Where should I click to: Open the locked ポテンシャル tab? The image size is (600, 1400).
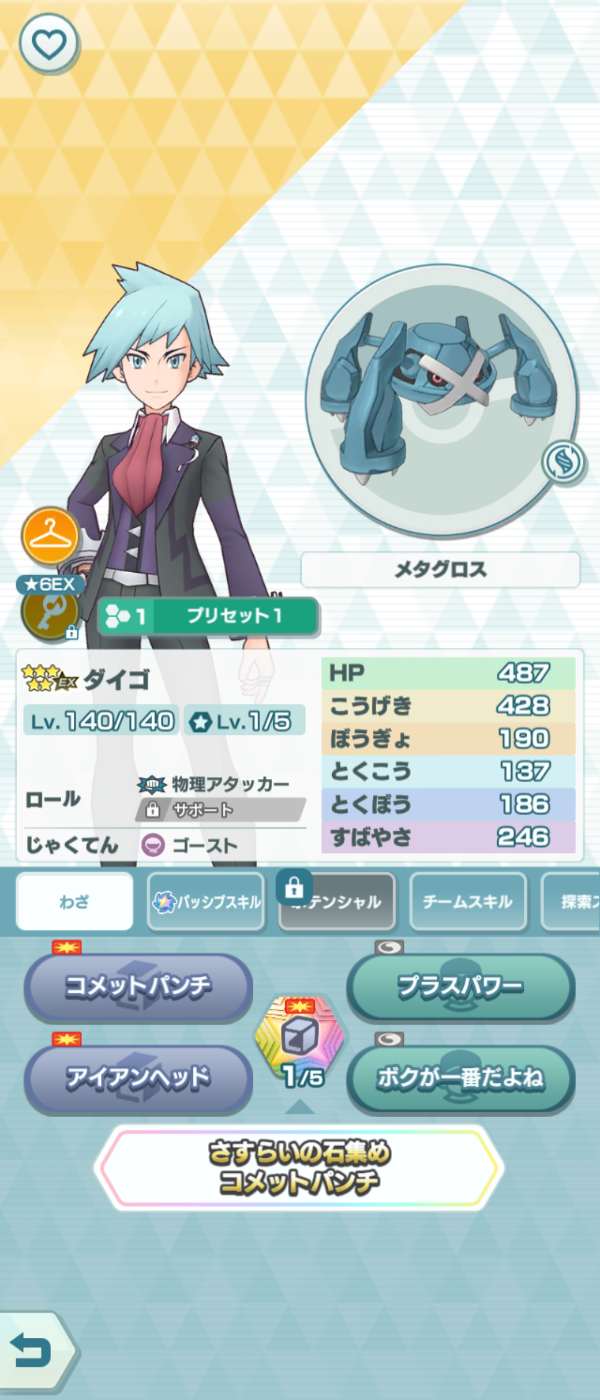(337, 902)
